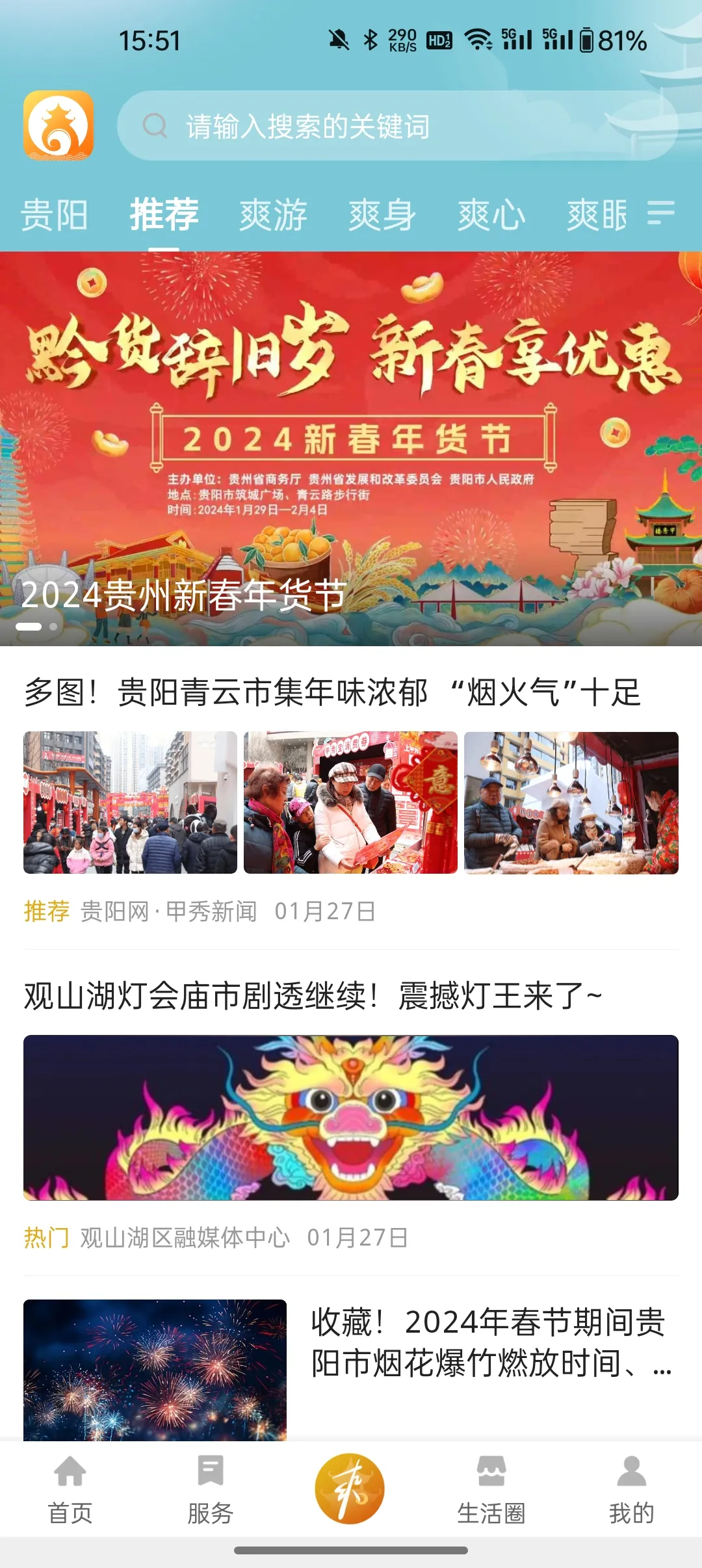Screen dimensions: 702x1568
Task: Tap the app logo in the header
Action: (58, 125)
